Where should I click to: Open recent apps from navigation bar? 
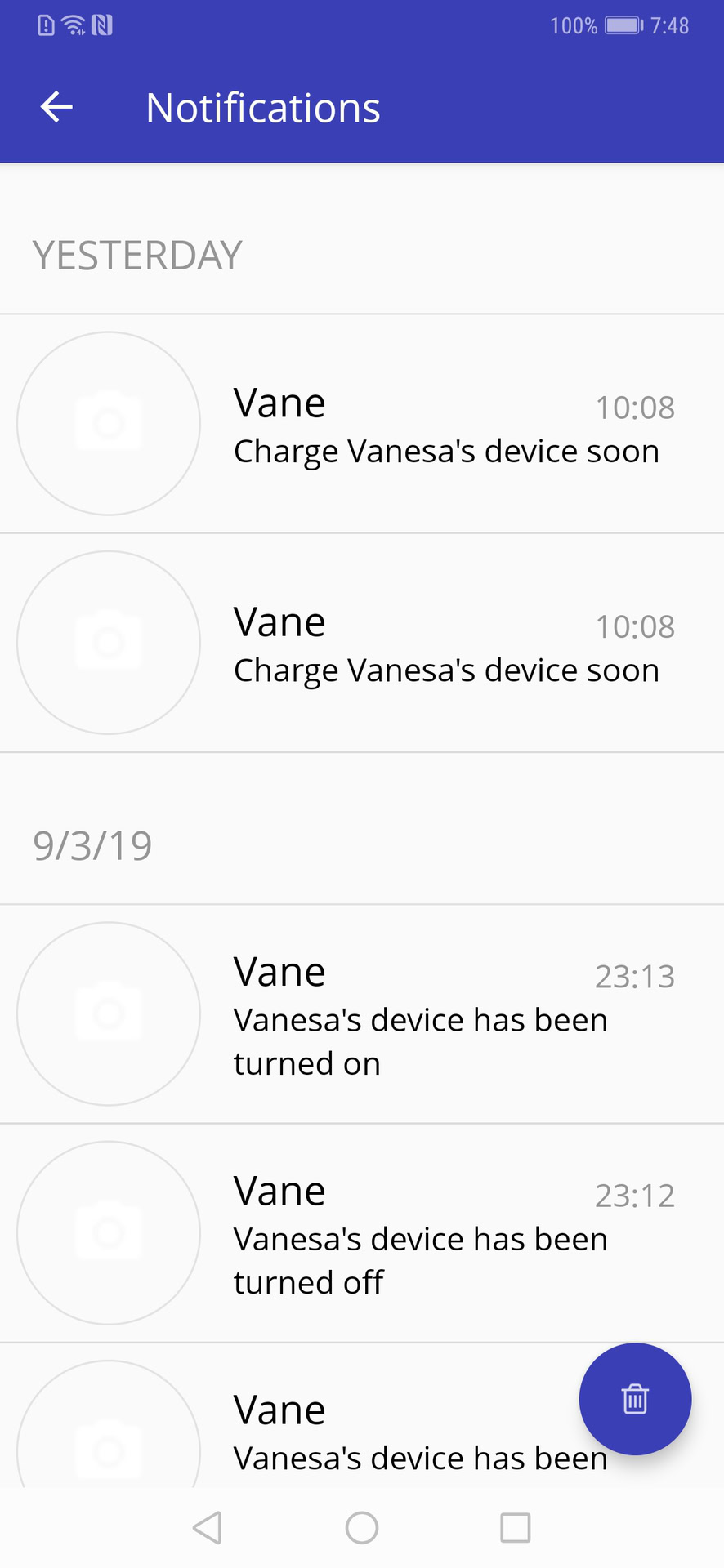[516, 1527]
